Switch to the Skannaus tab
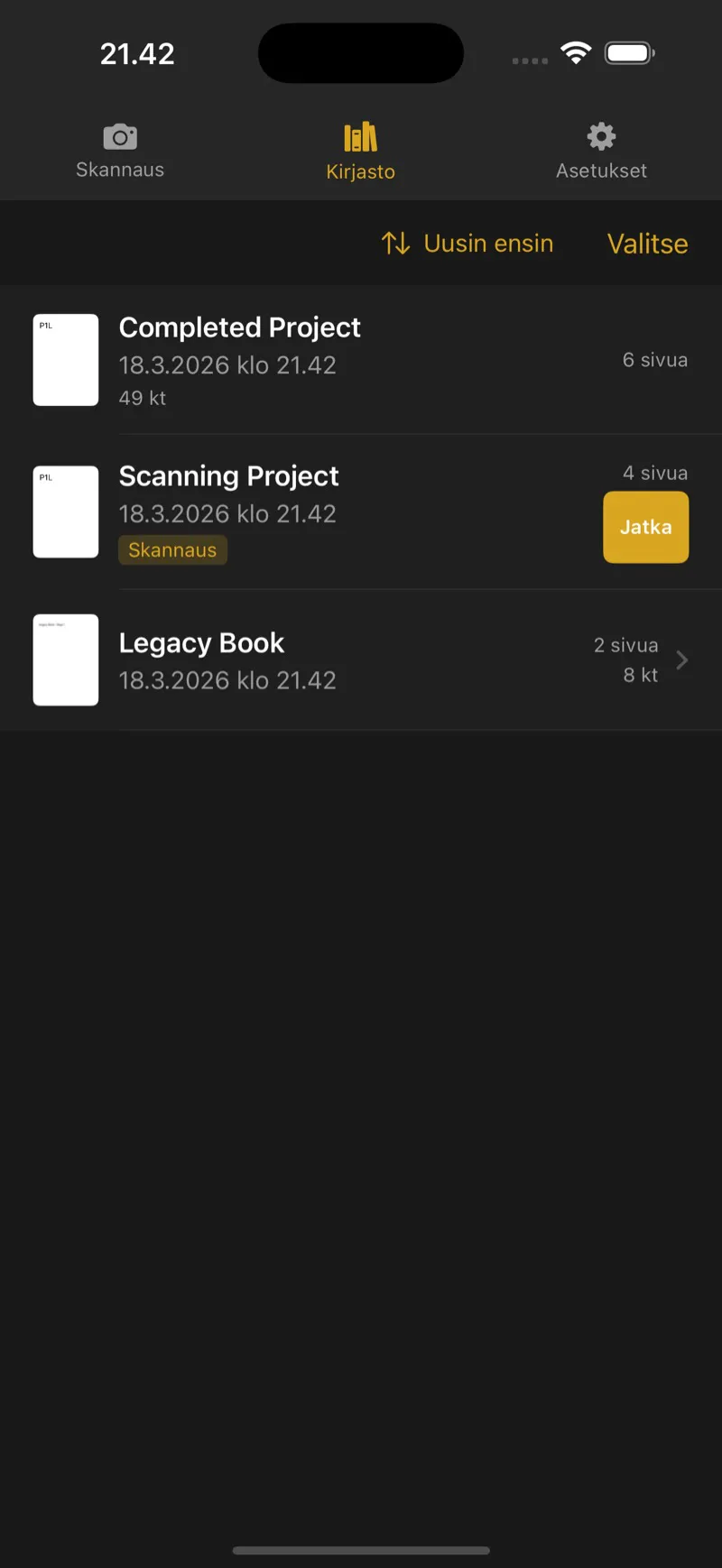Screen dimensions: 722x1568 [120, 150]
